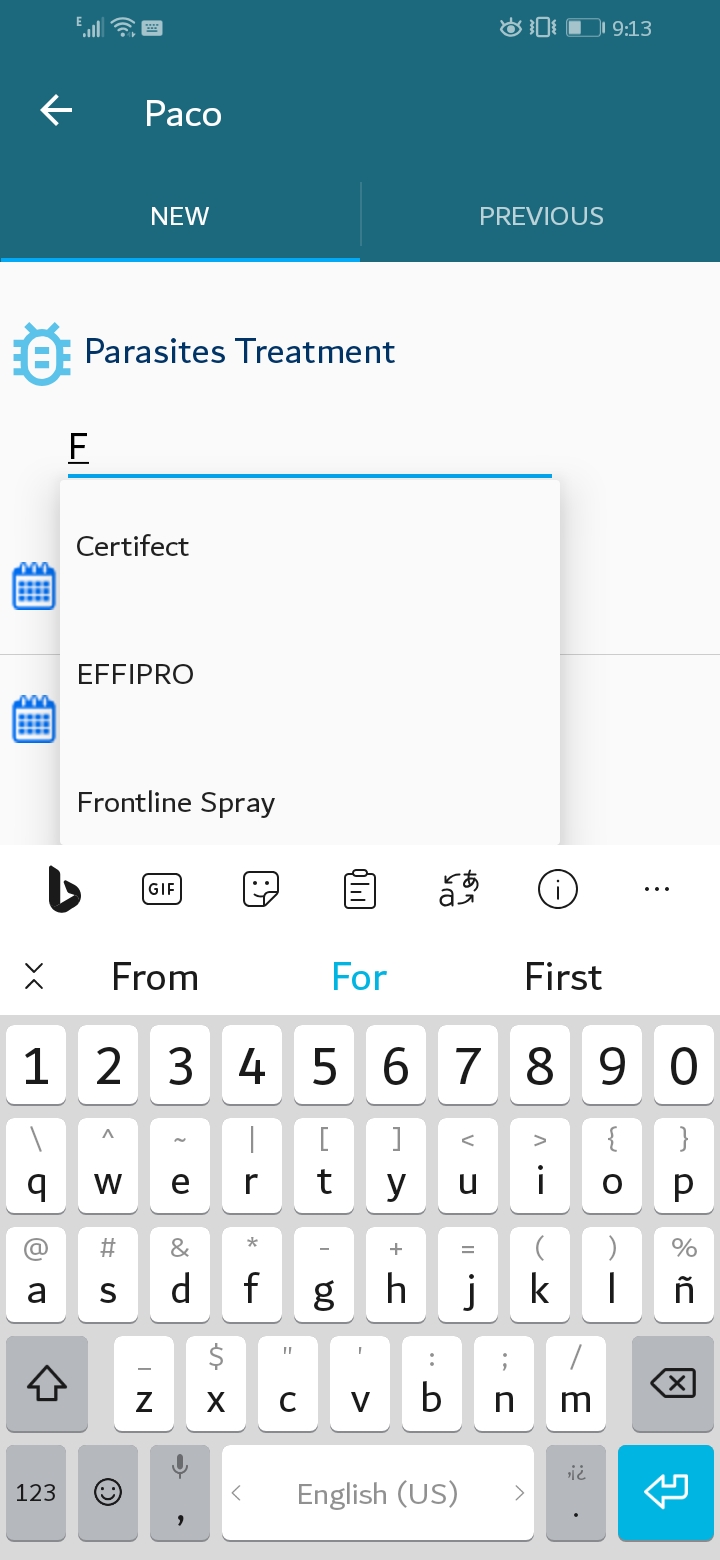Collapse the keyboard suggestion strip

point(34,976)
